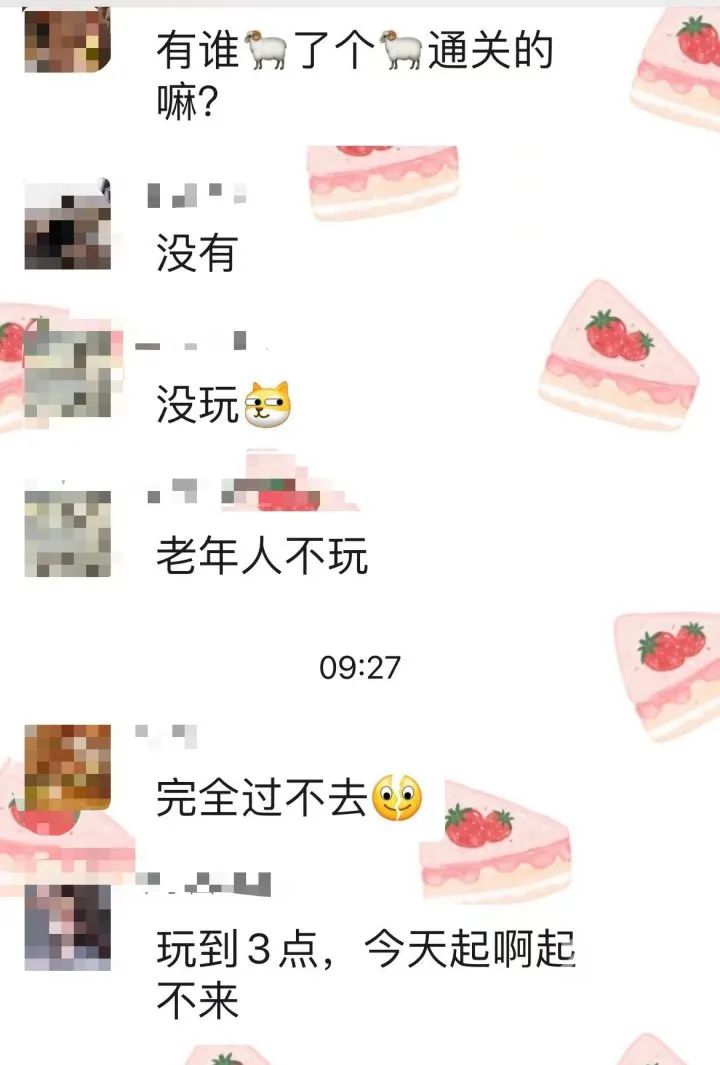View profile of sender who said 没玩
The height and width of the screenshot is (1065, 720).
(x=67, y=373)
